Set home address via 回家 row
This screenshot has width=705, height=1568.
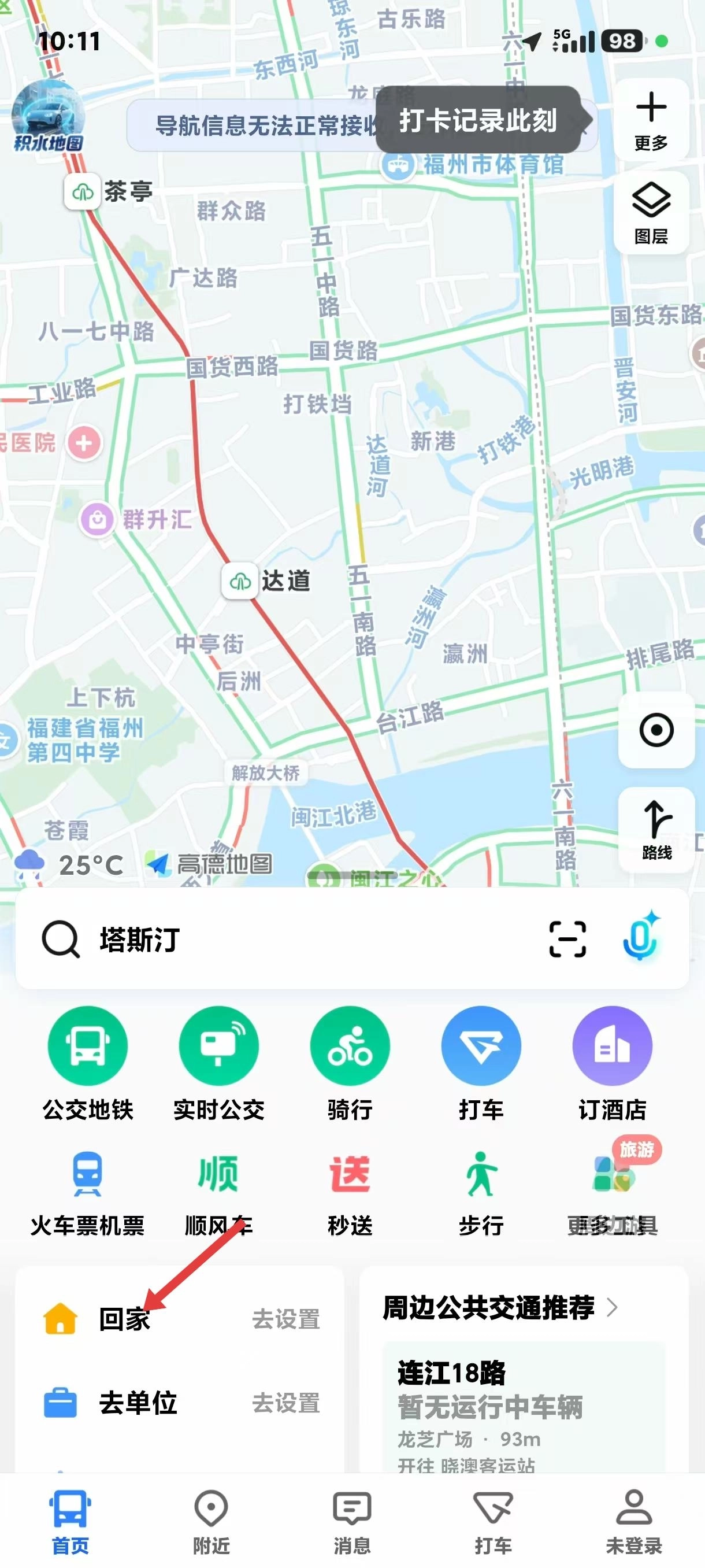[x=180, y=1319]
